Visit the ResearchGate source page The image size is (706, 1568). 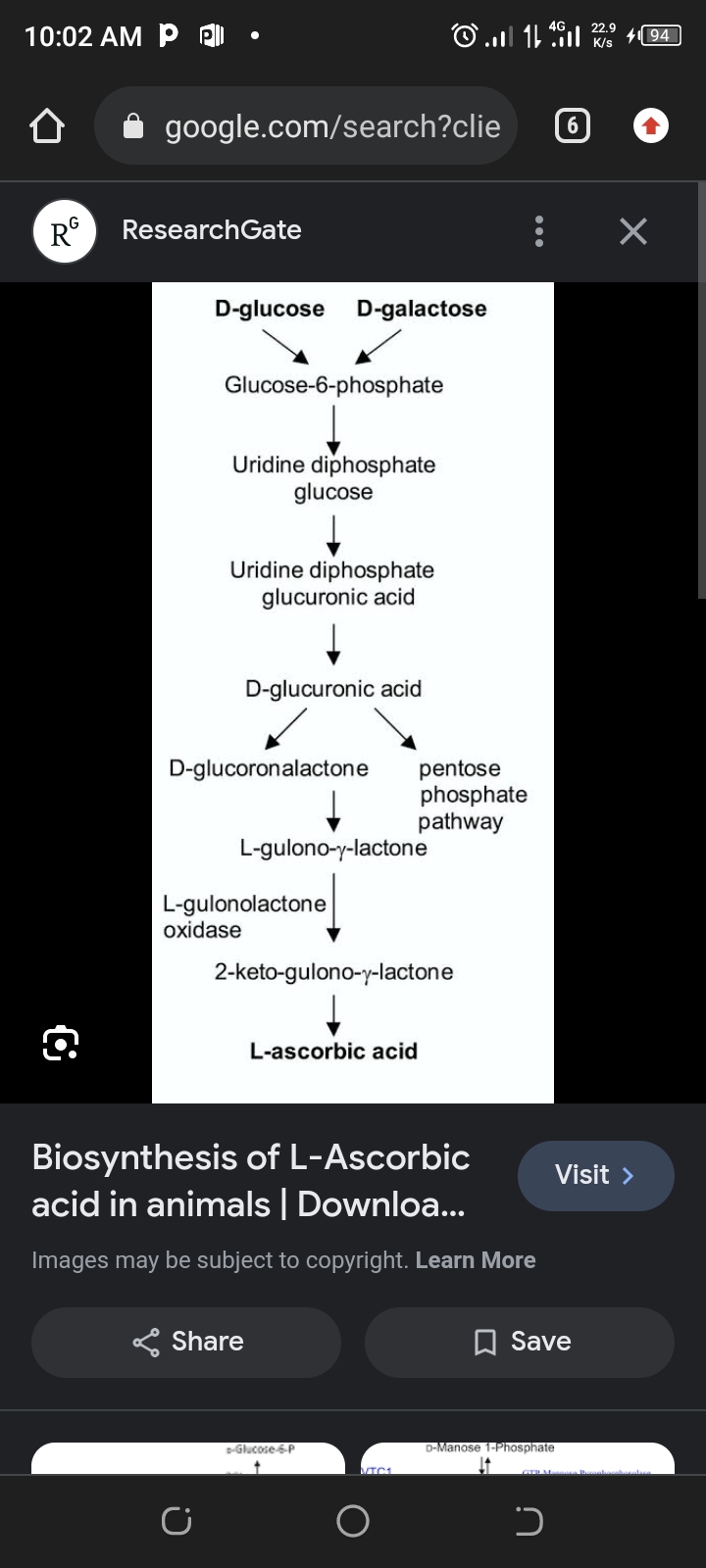595,1175
